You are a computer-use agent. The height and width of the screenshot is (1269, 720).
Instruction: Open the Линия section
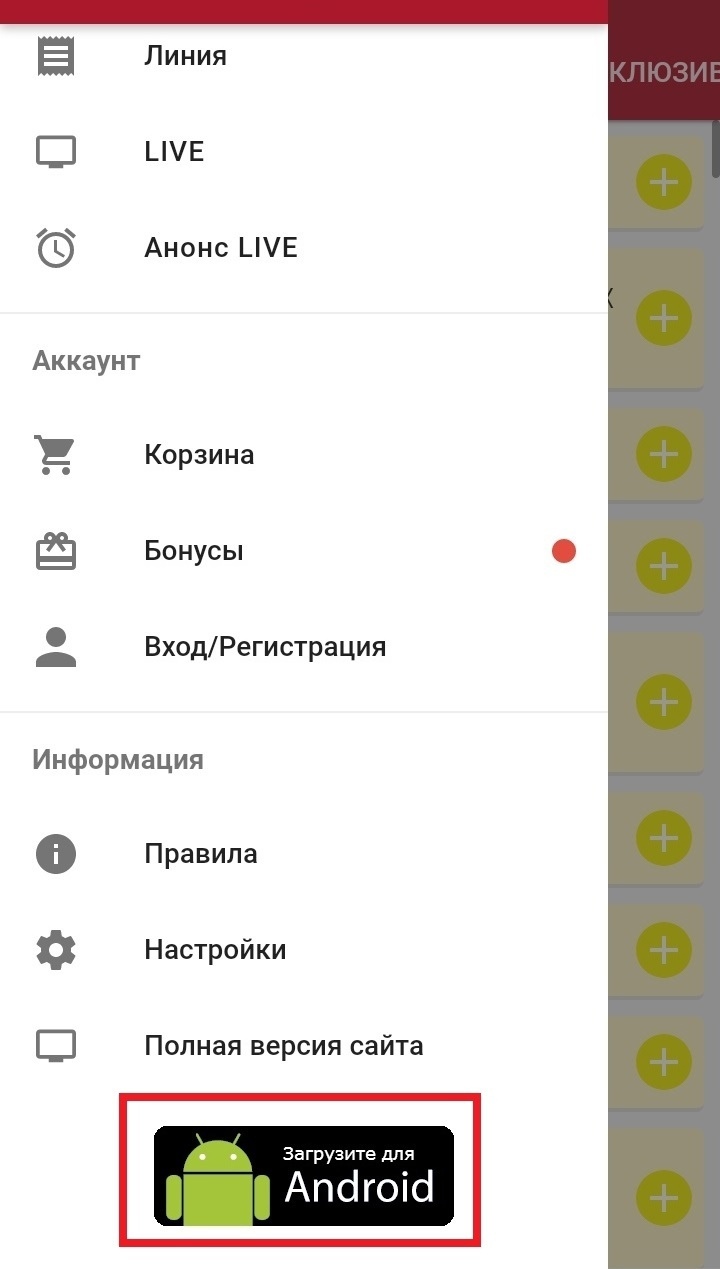point(304,56)
